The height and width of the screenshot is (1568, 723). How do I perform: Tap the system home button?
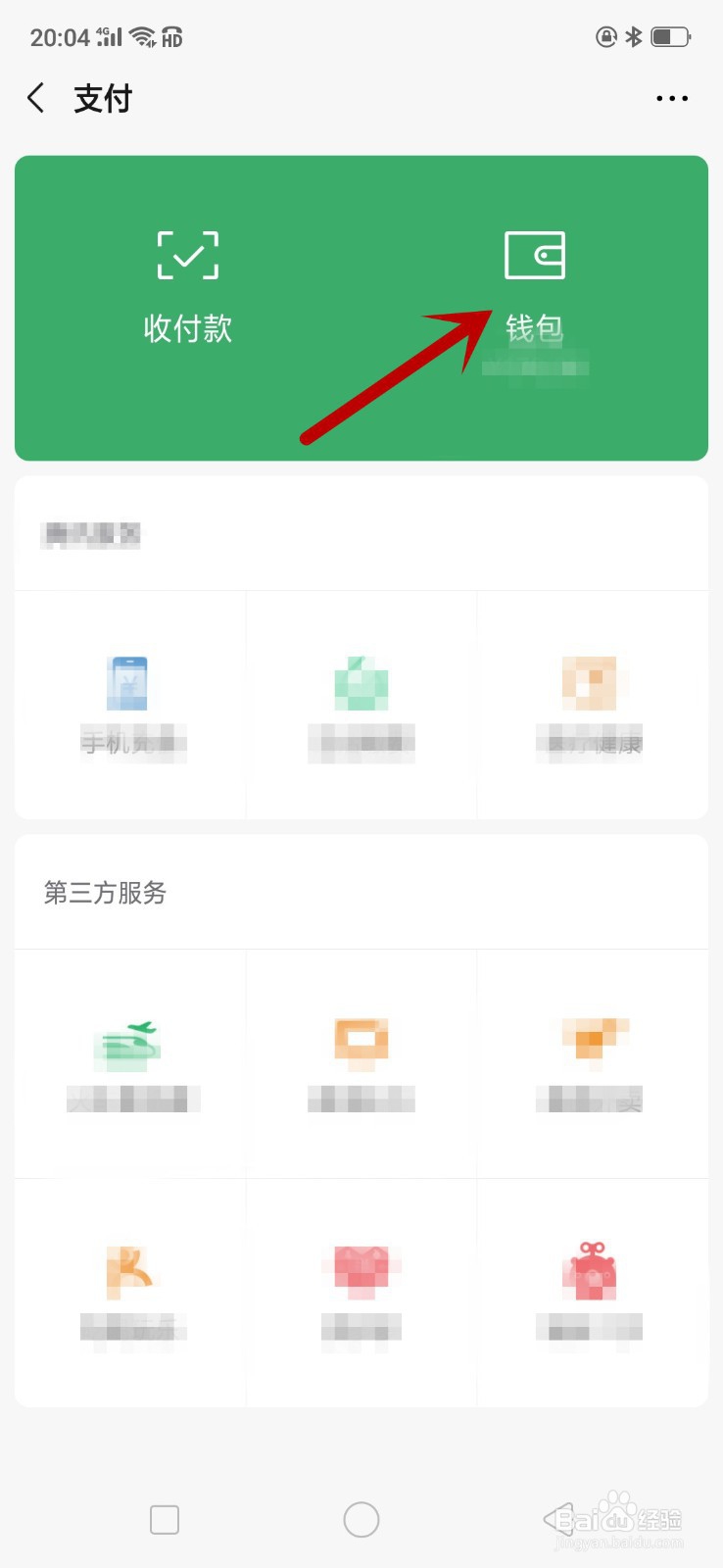coord(361,1520)
